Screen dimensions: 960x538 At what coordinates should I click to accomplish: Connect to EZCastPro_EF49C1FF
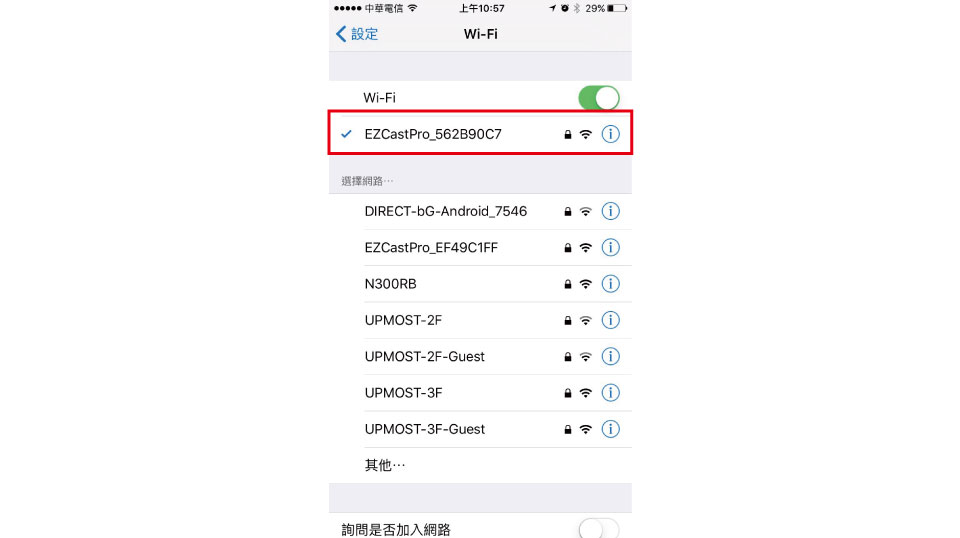pyautogui.click(x=431, y=247)
